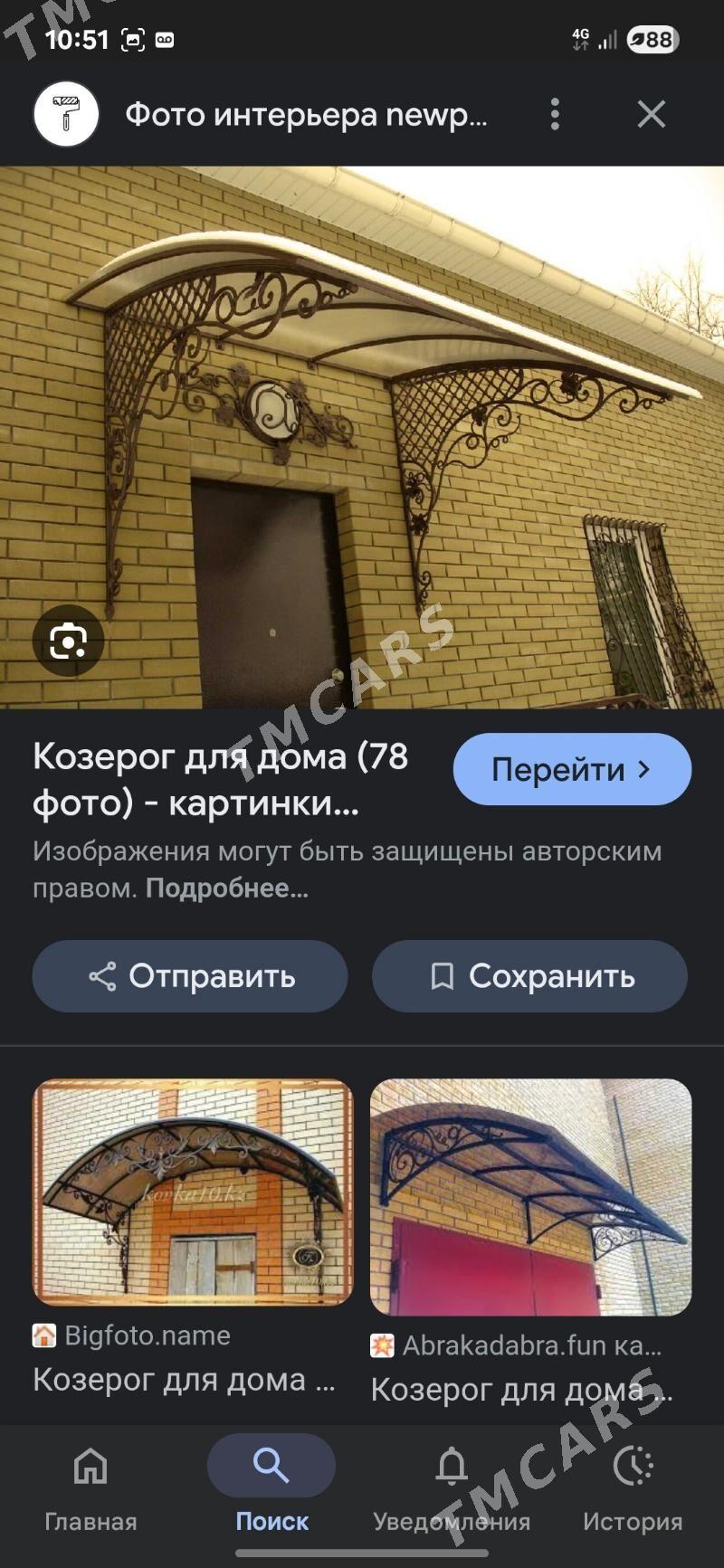The width and height of the screenshot is (724, 1568).
Task: Close the image viewer
Action: (651, 115)
